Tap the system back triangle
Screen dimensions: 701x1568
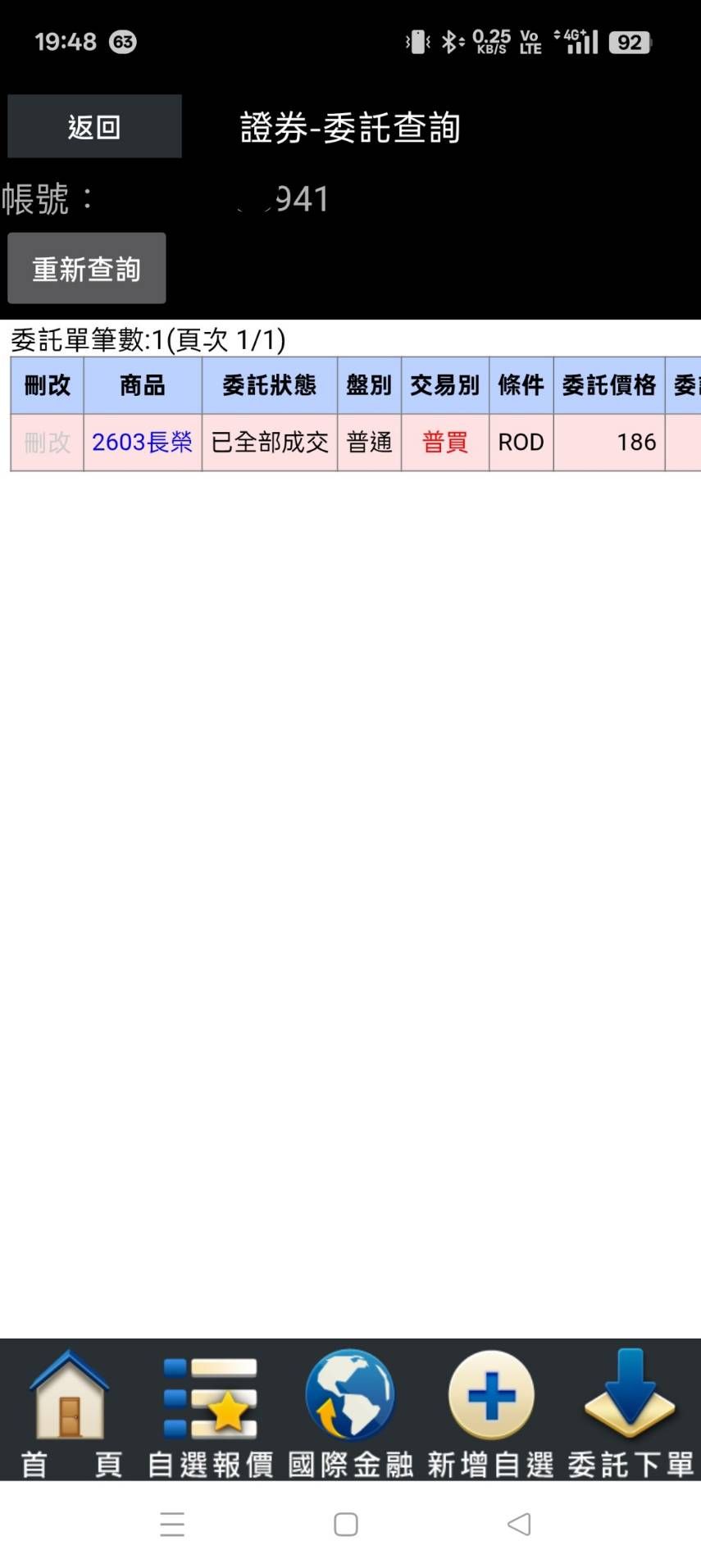click(519, 1525)
